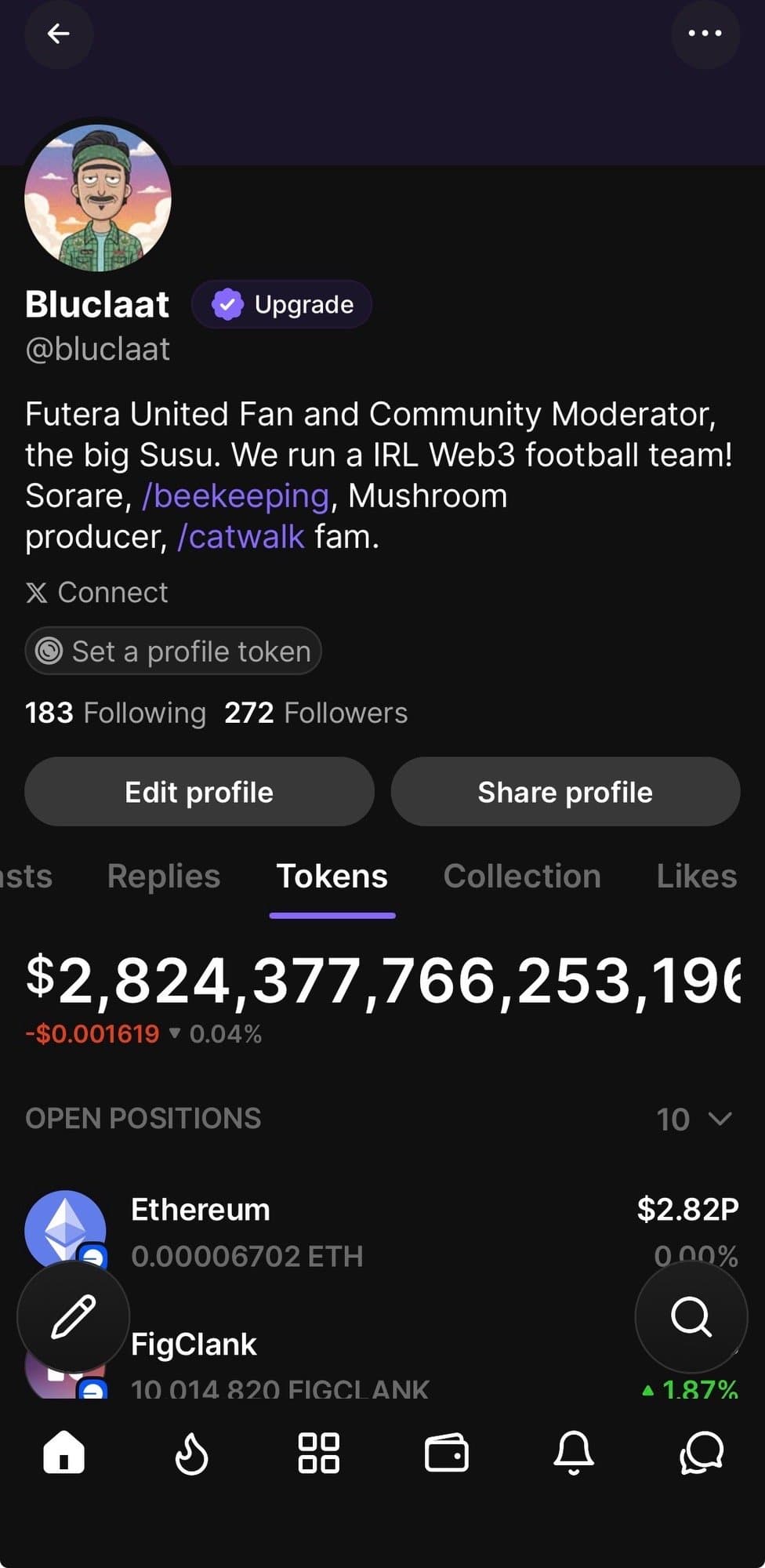Image resolution: width=765 pixels, height=1568 pixels.
Task: Tap the Upgrade badge button
Action: coord(282,304)
